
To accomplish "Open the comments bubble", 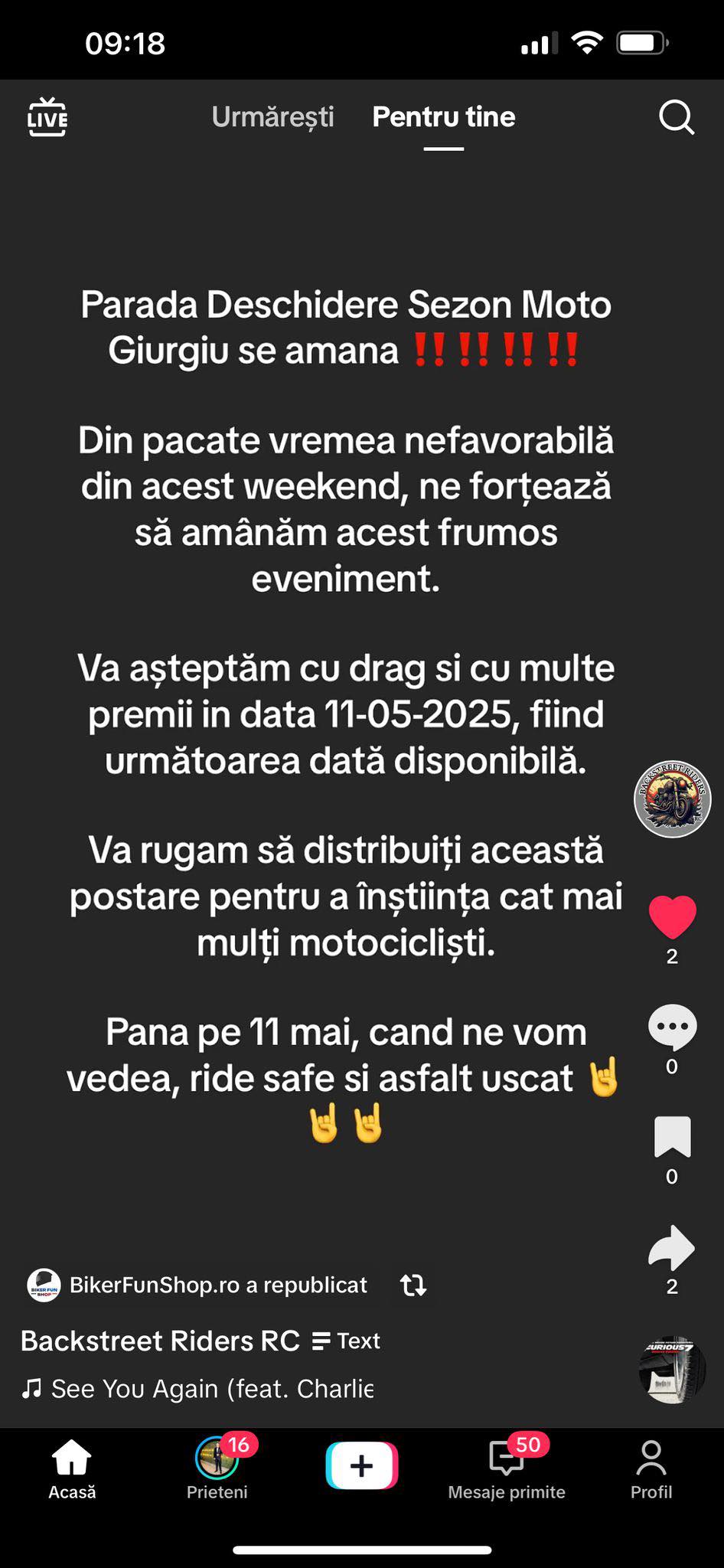I will [x=672, y=1027].
